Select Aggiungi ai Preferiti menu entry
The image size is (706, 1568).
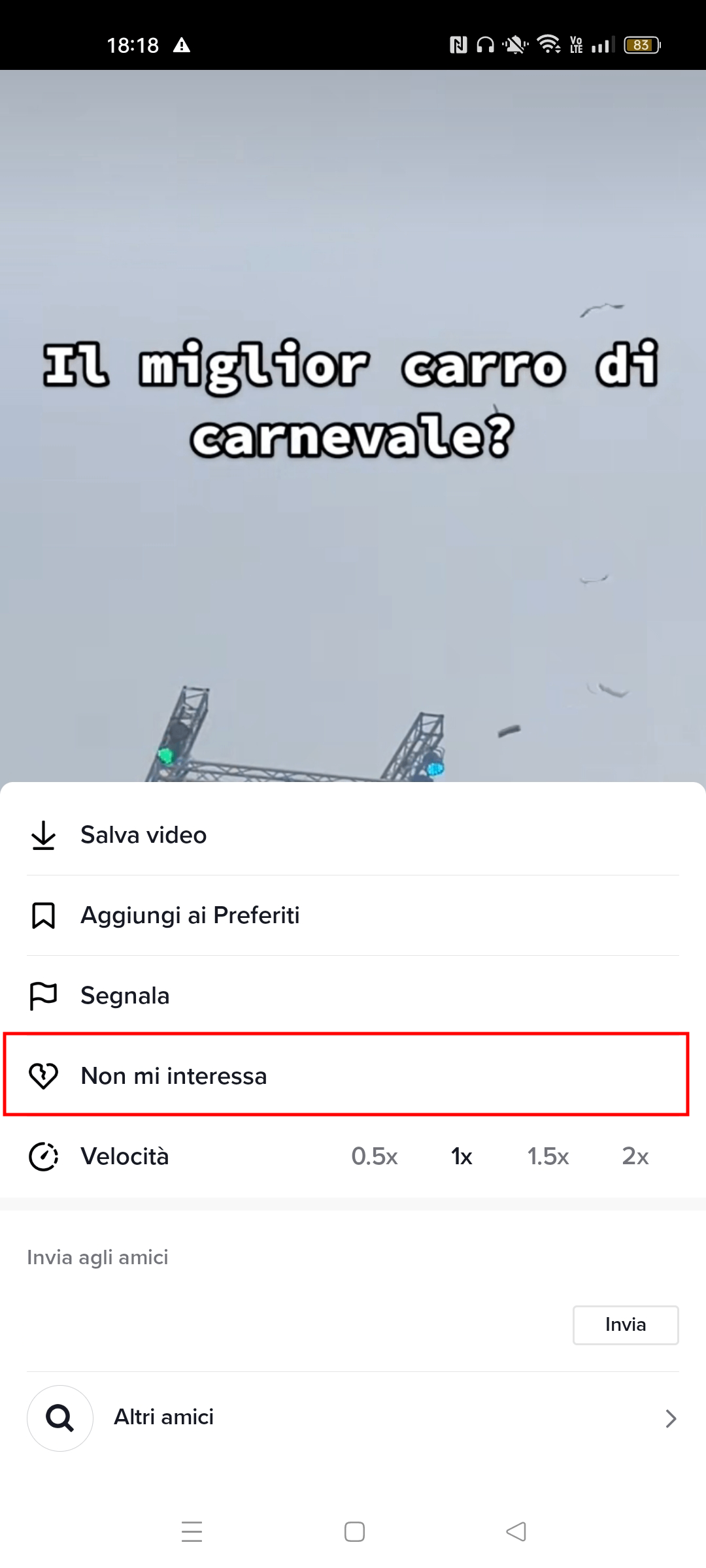coord(190,916)
